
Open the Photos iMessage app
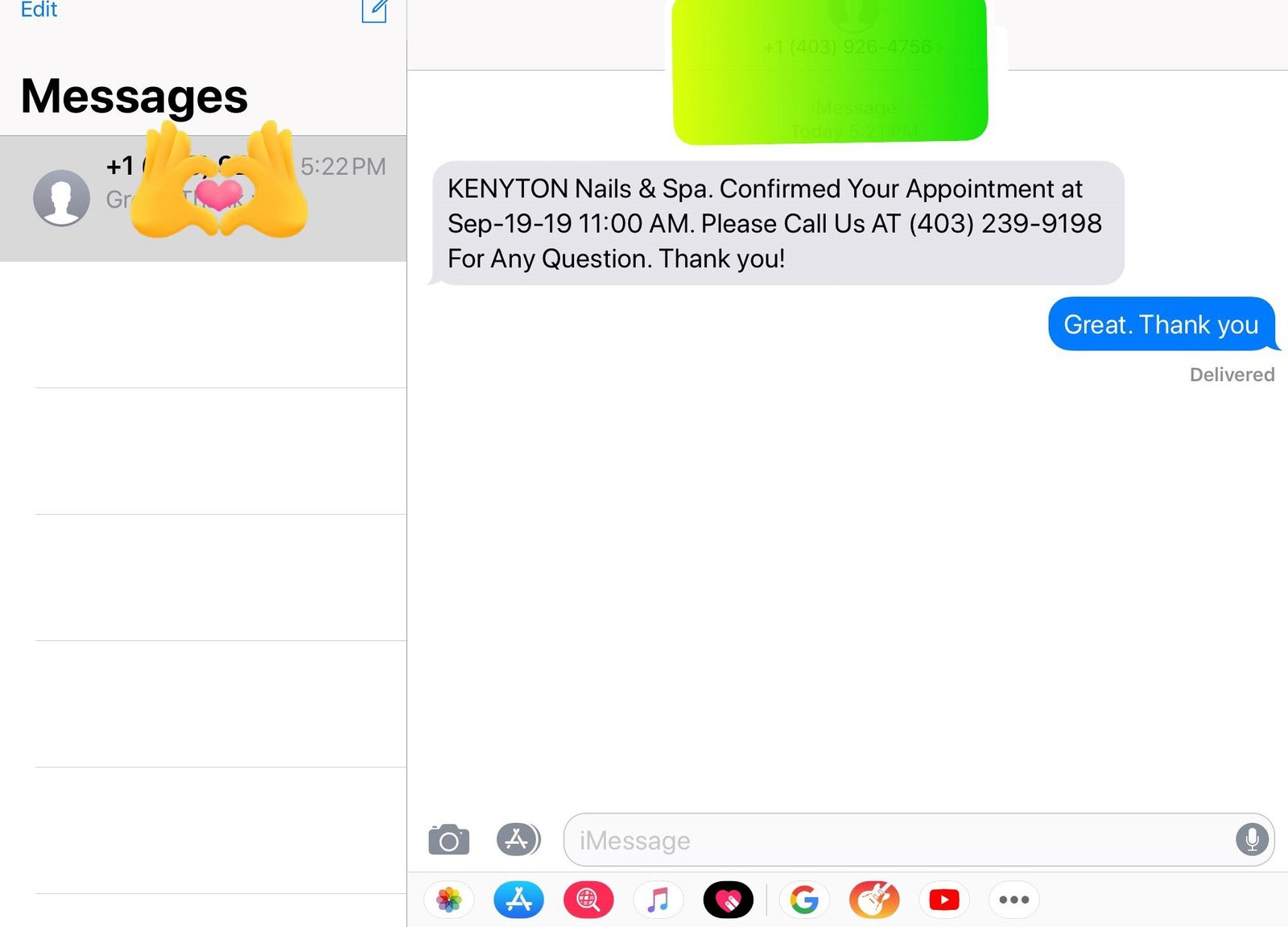(x=449, y=900)
